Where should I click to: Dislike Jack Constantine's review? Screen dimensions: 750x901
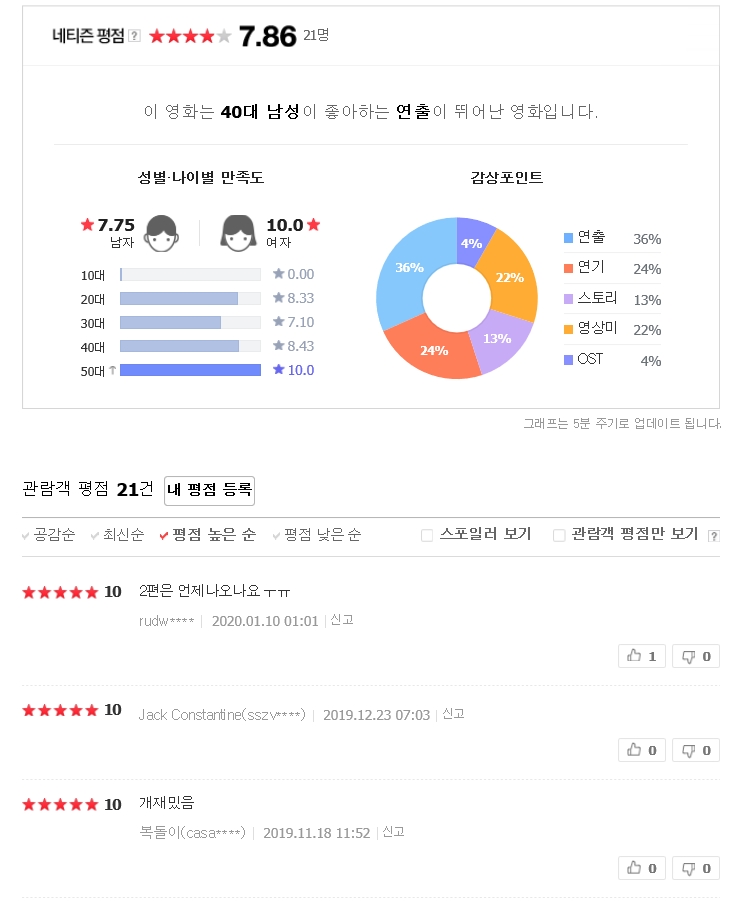click(696, 750)
